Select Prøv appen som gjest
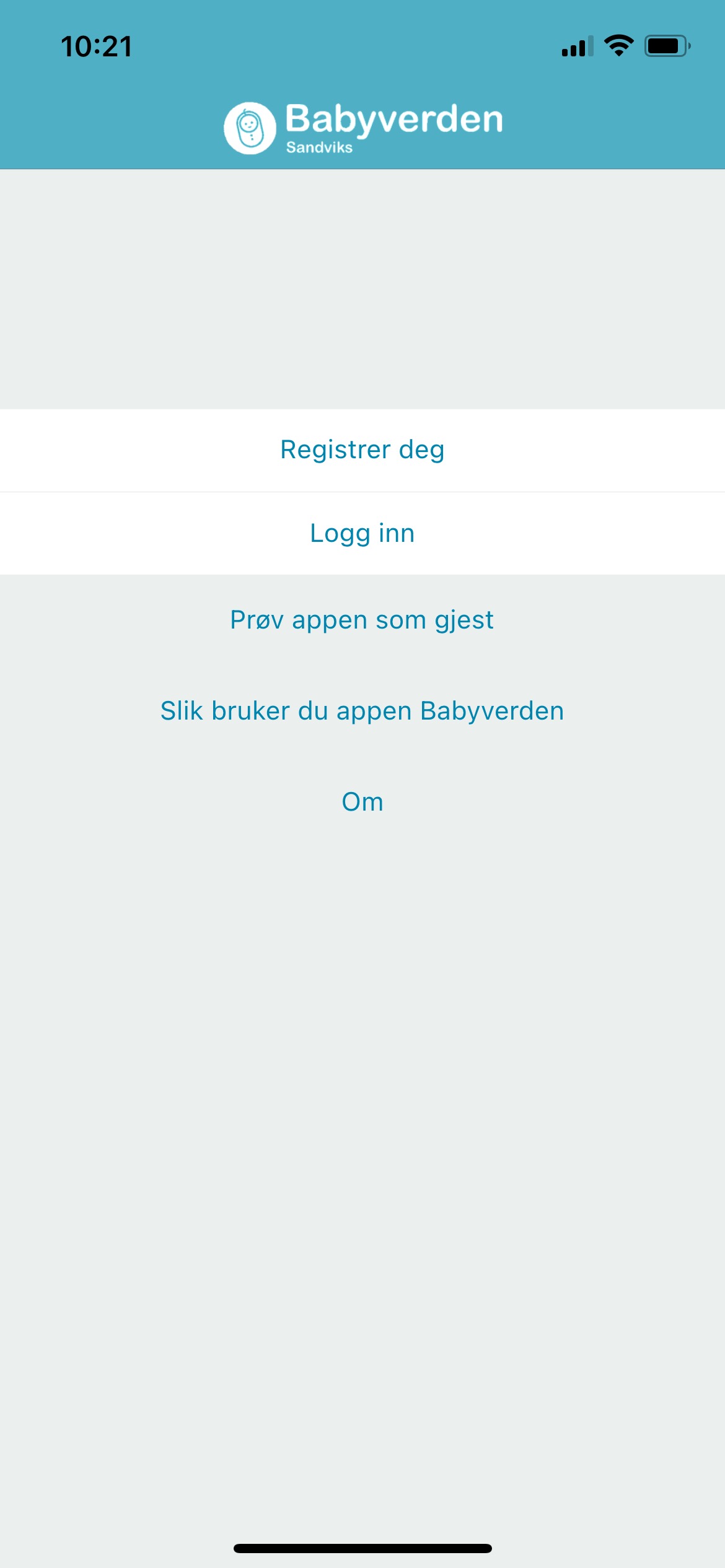The width and height of the screenshot is (725, 1568). click(x=362, y=620)
